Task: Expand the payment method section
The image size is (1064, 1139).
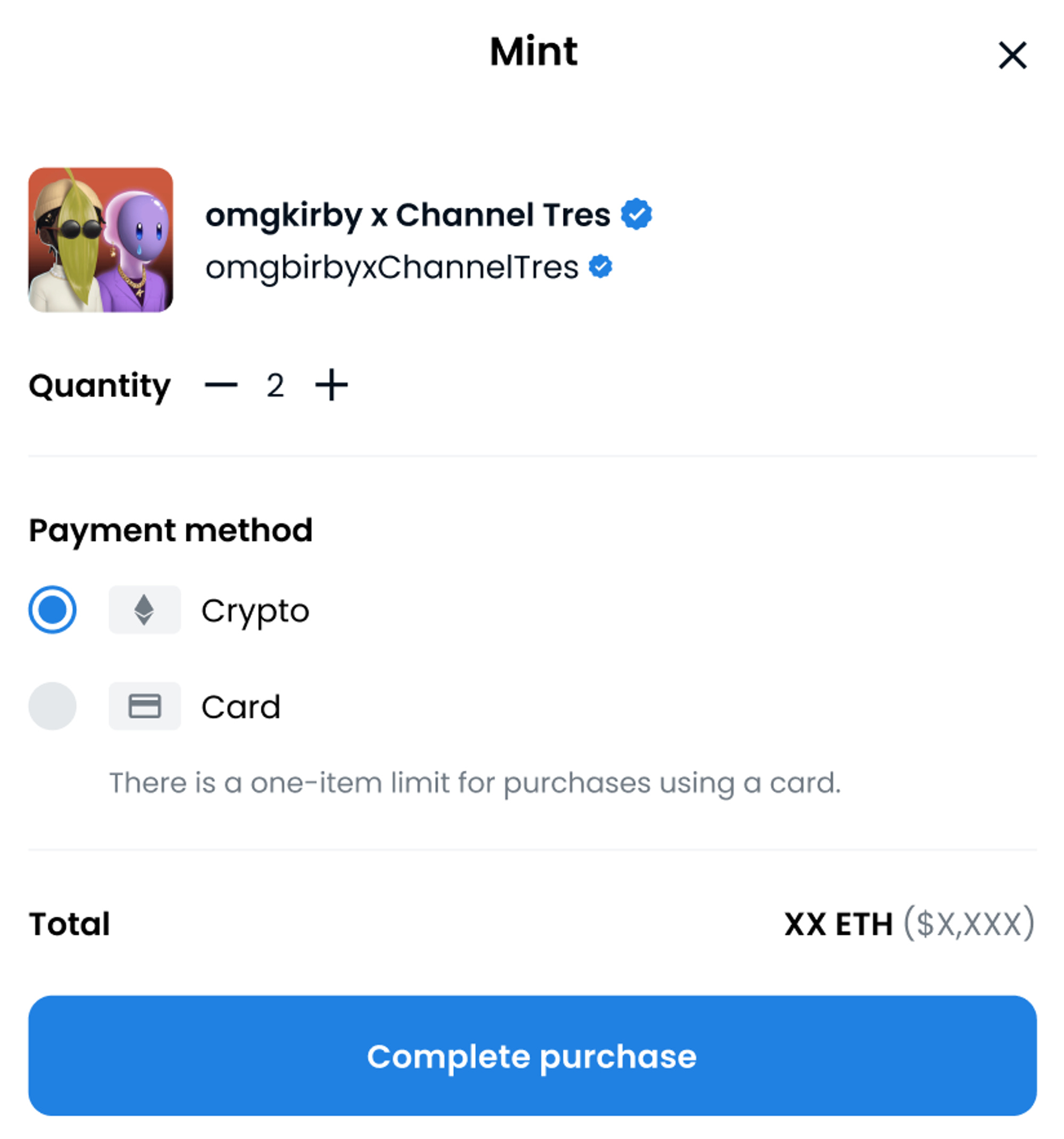Action: pos(170,530)
